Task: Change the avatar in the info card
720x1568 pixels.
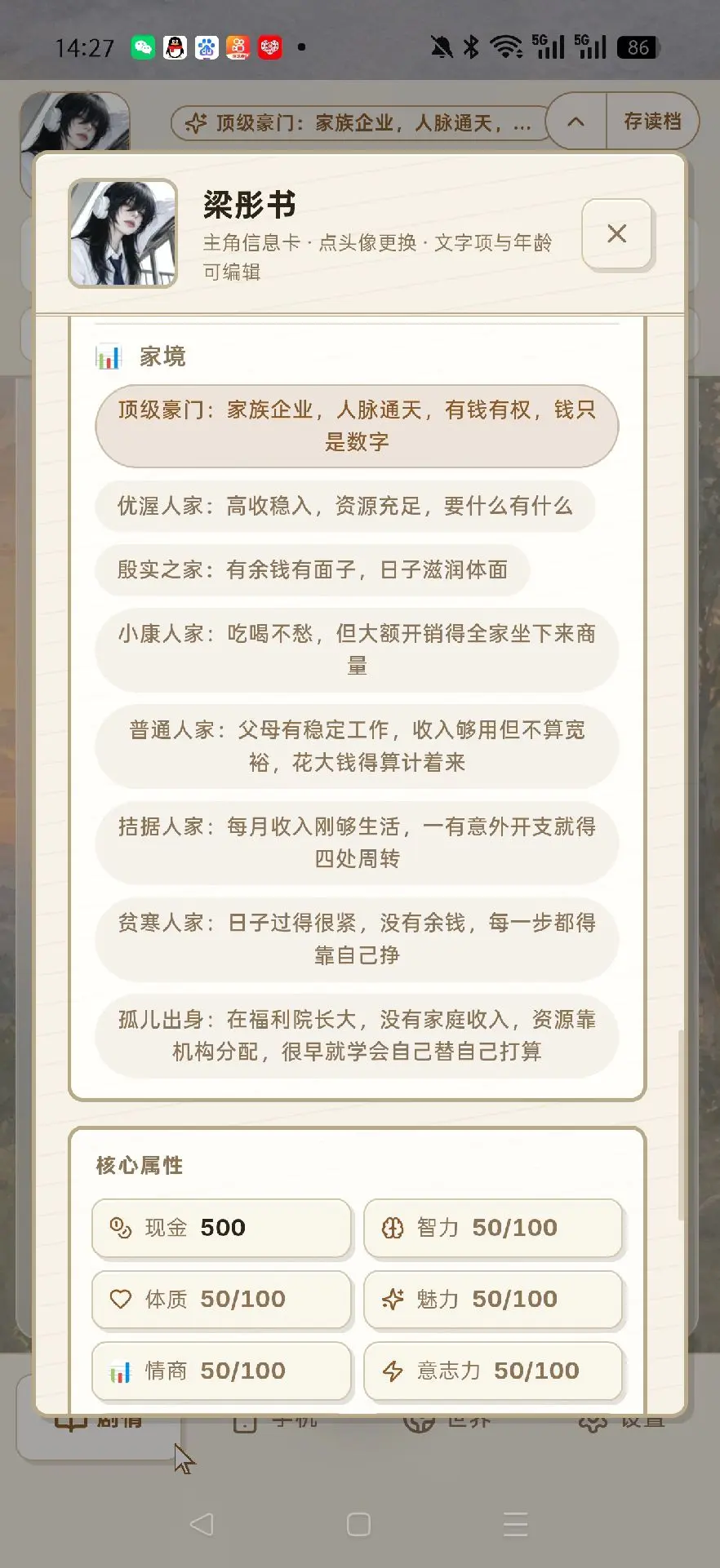Action: tap(123, 233)
